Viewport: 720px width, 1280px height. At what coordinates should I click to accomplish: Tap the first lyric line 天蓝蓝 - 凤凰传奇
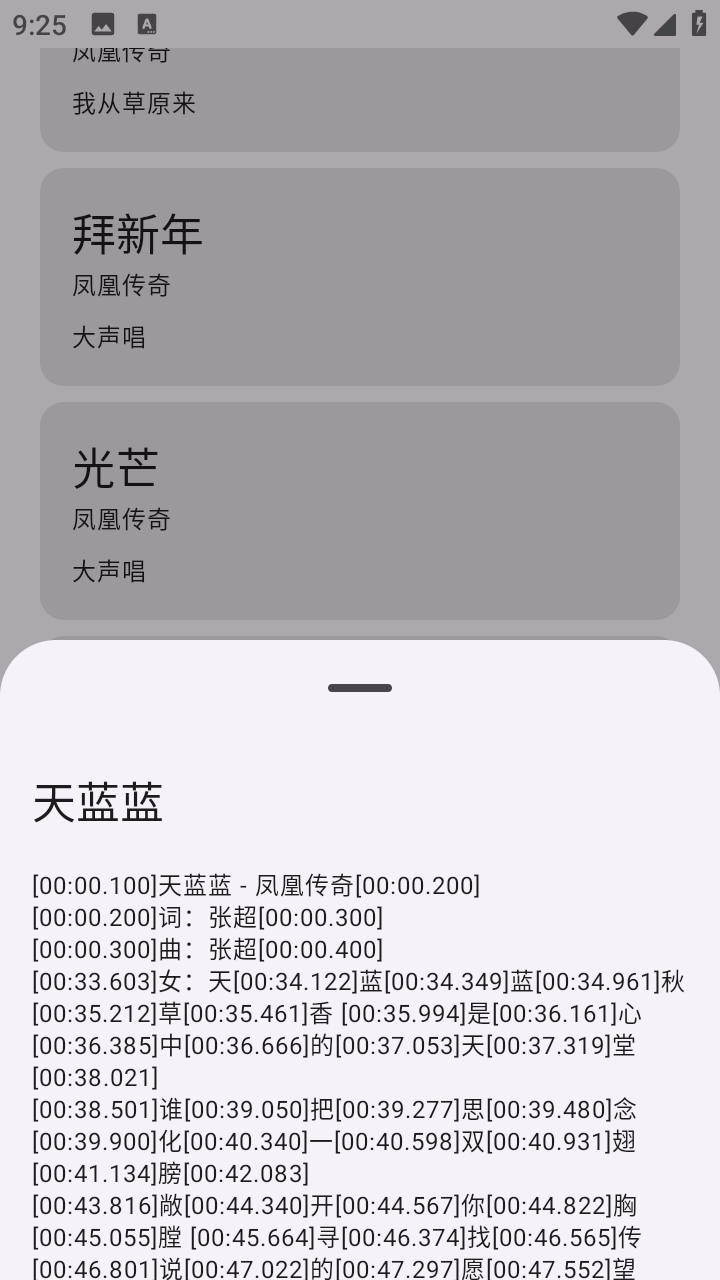pyautogui.click(x=255, y=885)
